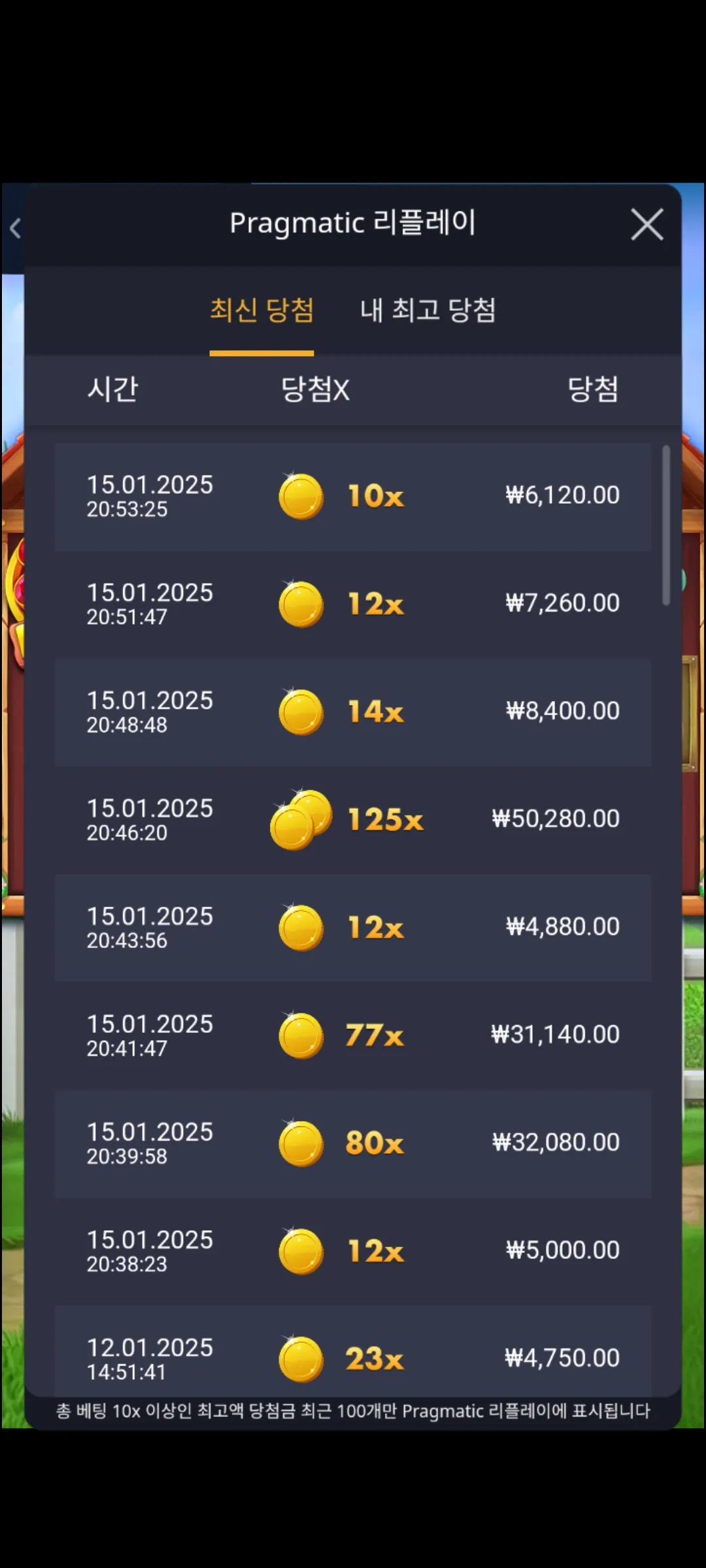706x1568 pixels.
Task: Open the 77x win replay at 20:41:47
Action: click(x=353, y=1036)
